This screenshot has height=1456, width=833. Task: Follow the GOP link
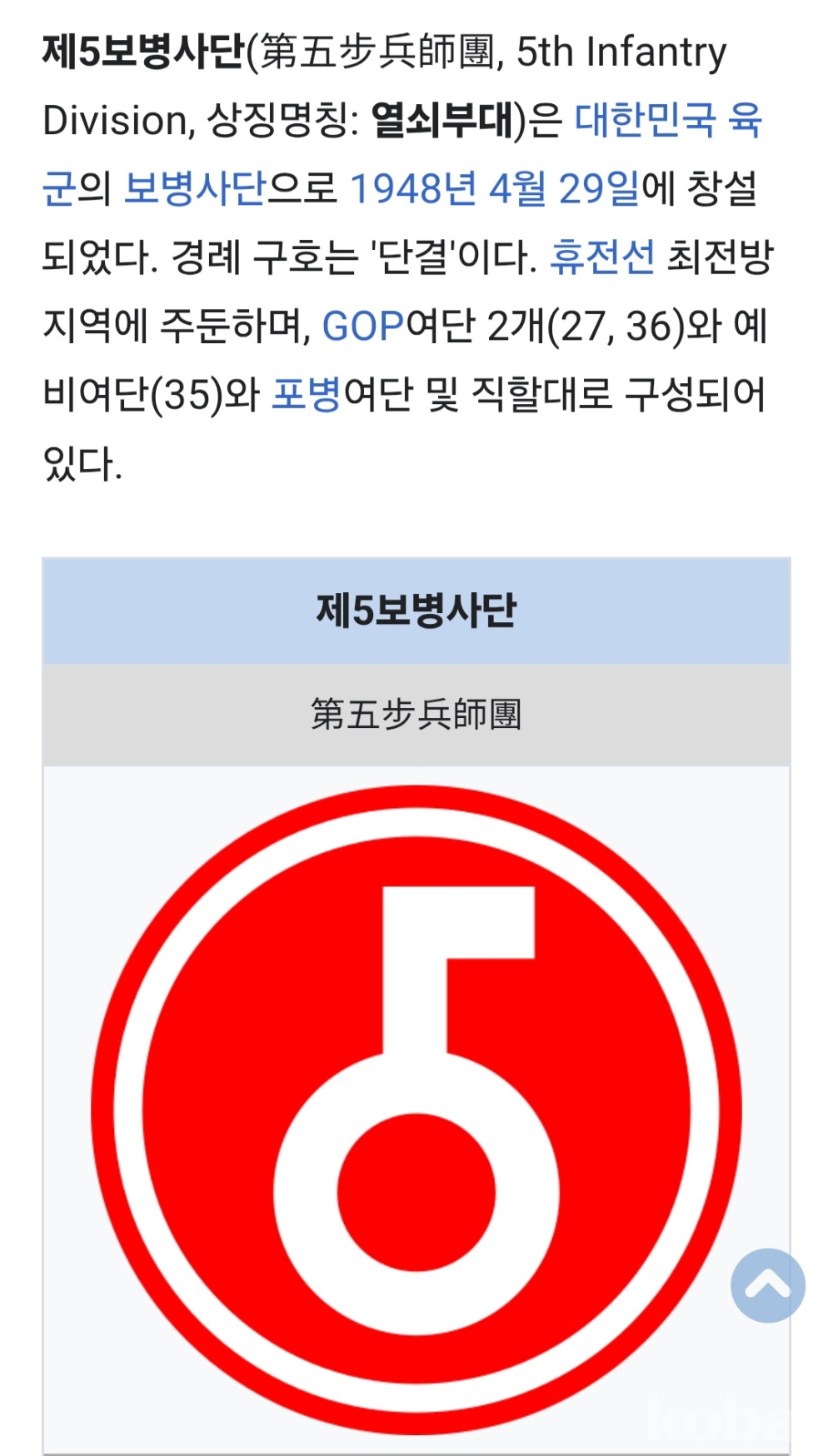click(362, 326)
